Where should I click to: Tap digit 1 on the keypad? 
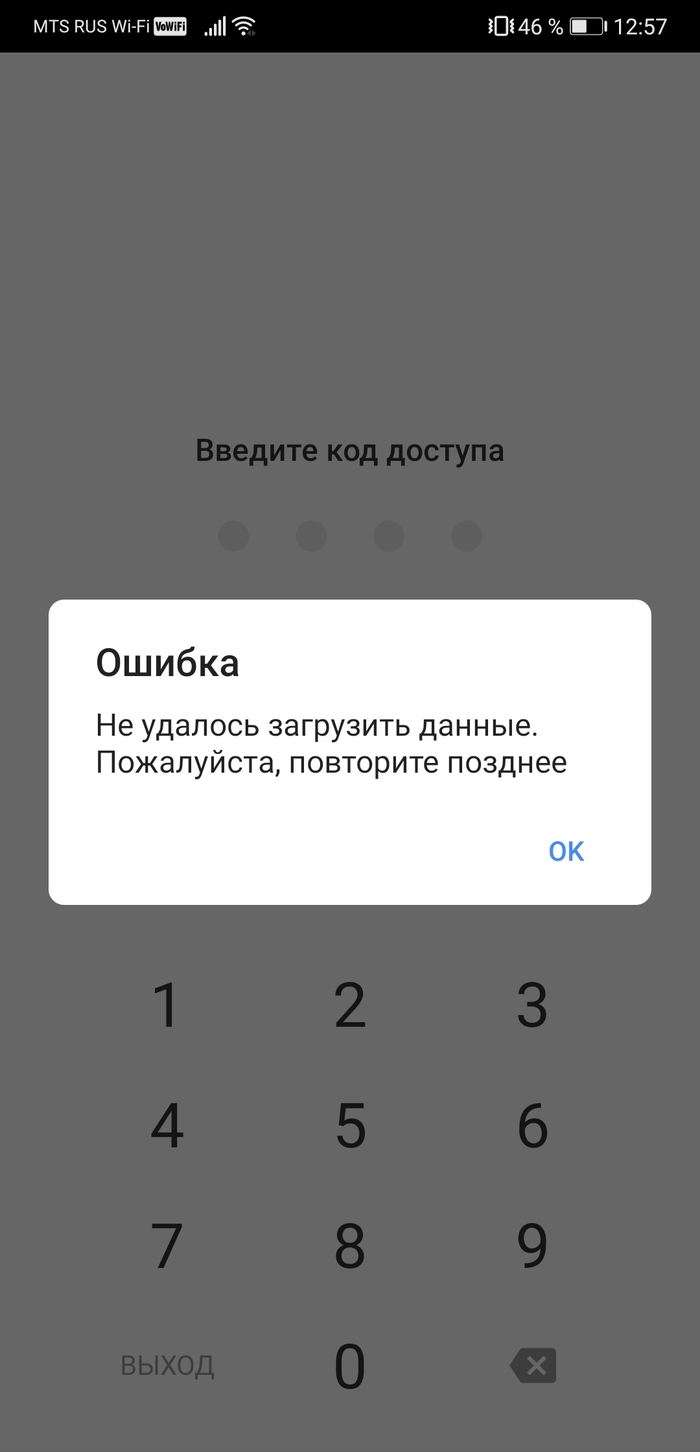[166, 1006]
